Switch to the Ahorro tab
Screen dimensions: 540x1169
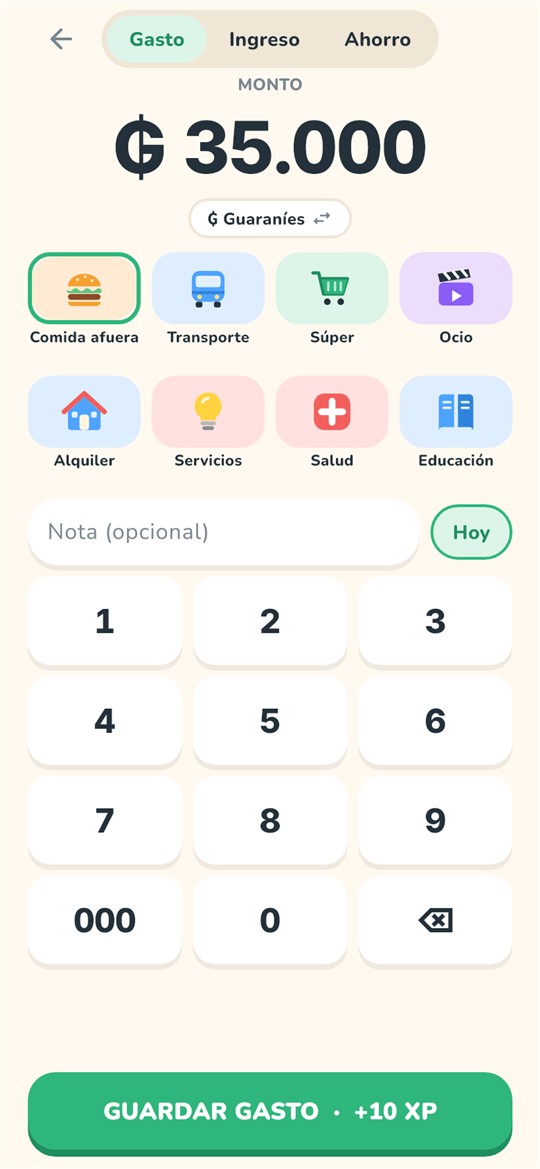377,40
